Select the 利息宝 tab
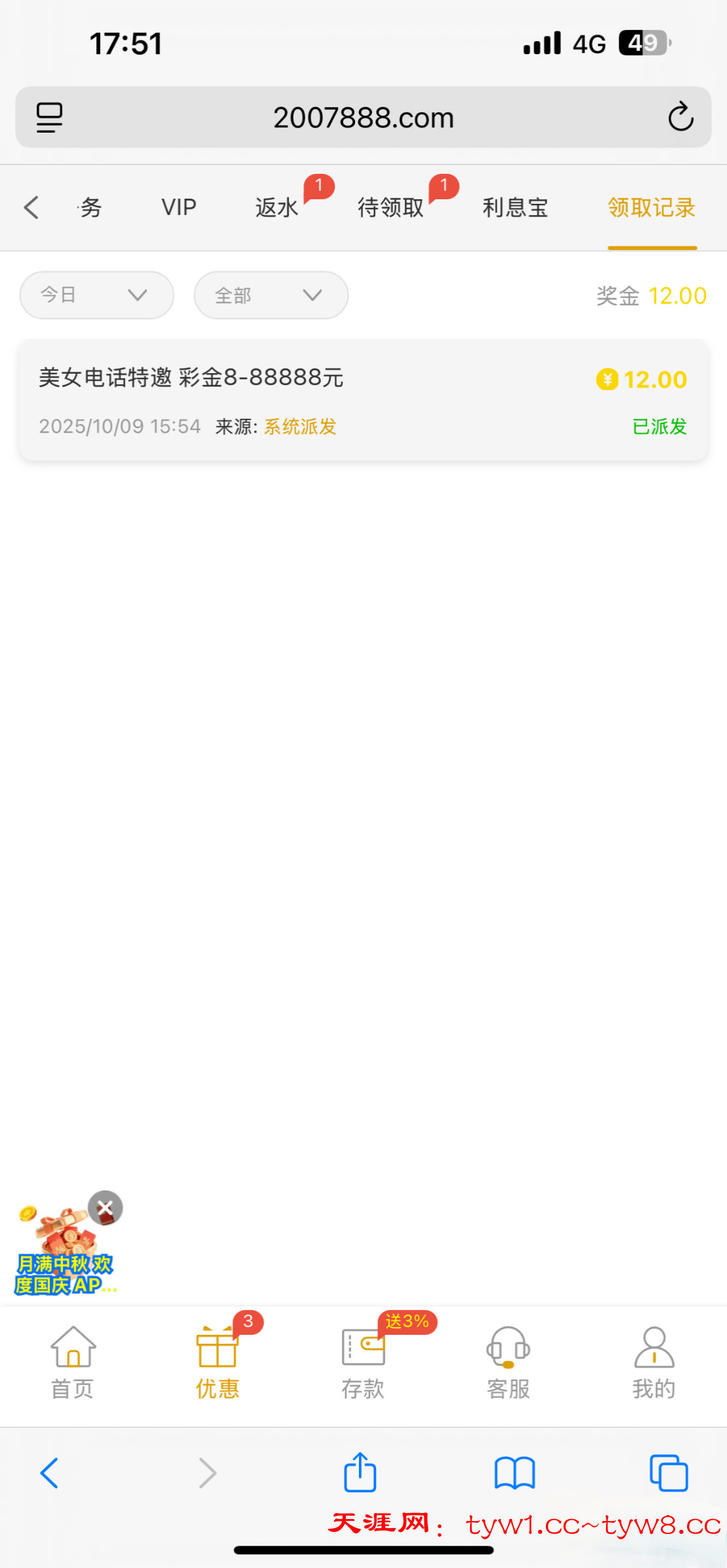The width and height of the screenshot is (727, 1568). [515, 208]
